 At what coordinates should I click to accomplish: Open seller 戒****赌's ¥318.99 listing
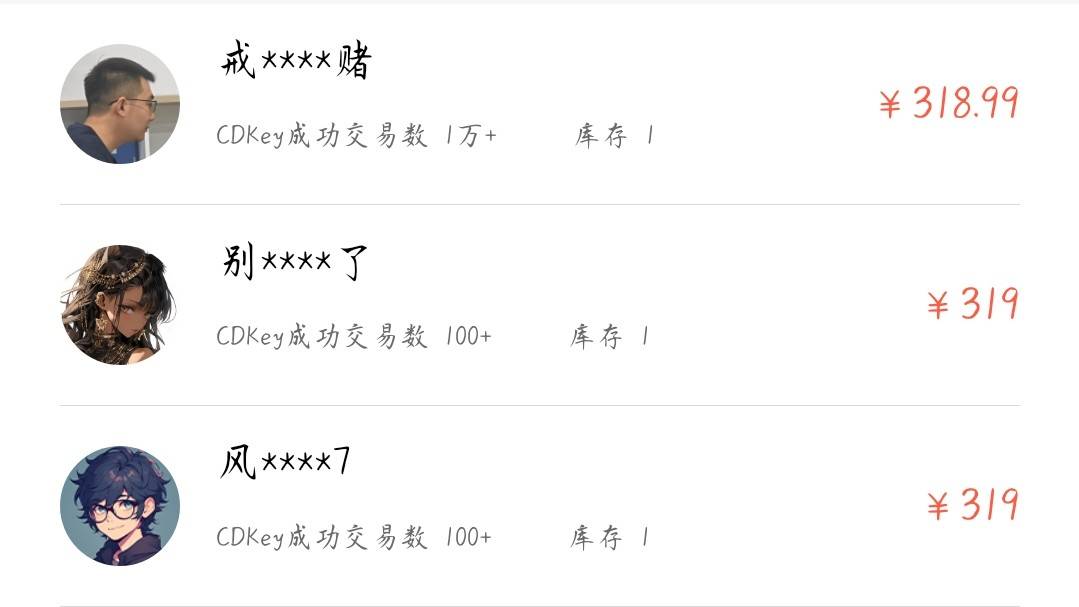click(540, 103)
